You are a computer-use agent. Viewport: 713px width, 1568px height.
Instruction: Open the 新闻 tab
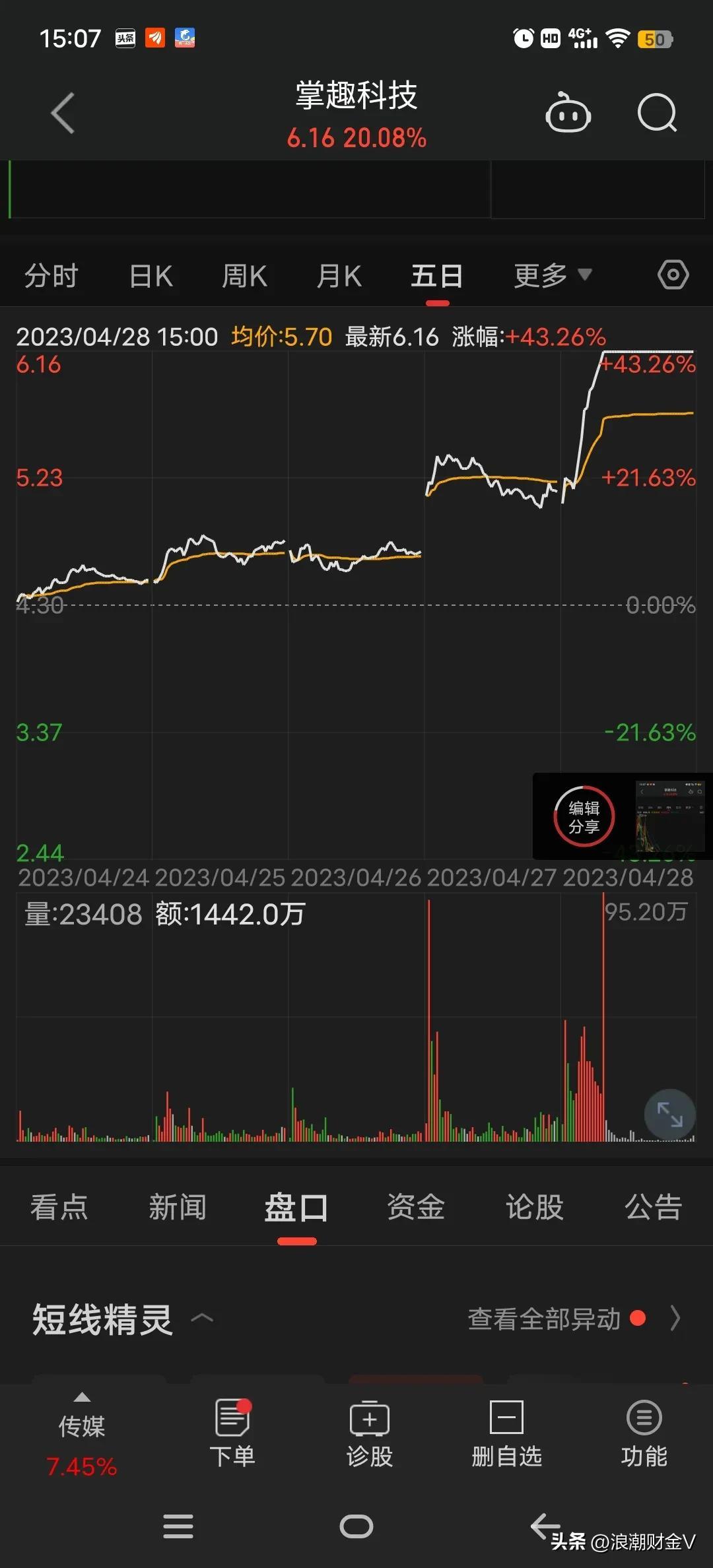pos(178,1207)
